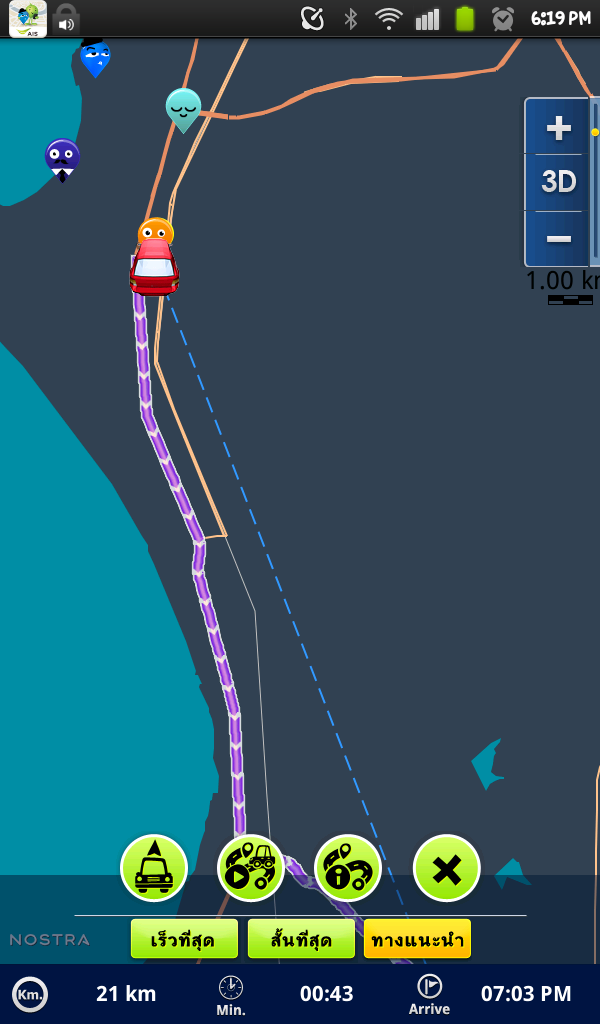
Task: Zoom out the map with minus button
Action: click(558, 238)
